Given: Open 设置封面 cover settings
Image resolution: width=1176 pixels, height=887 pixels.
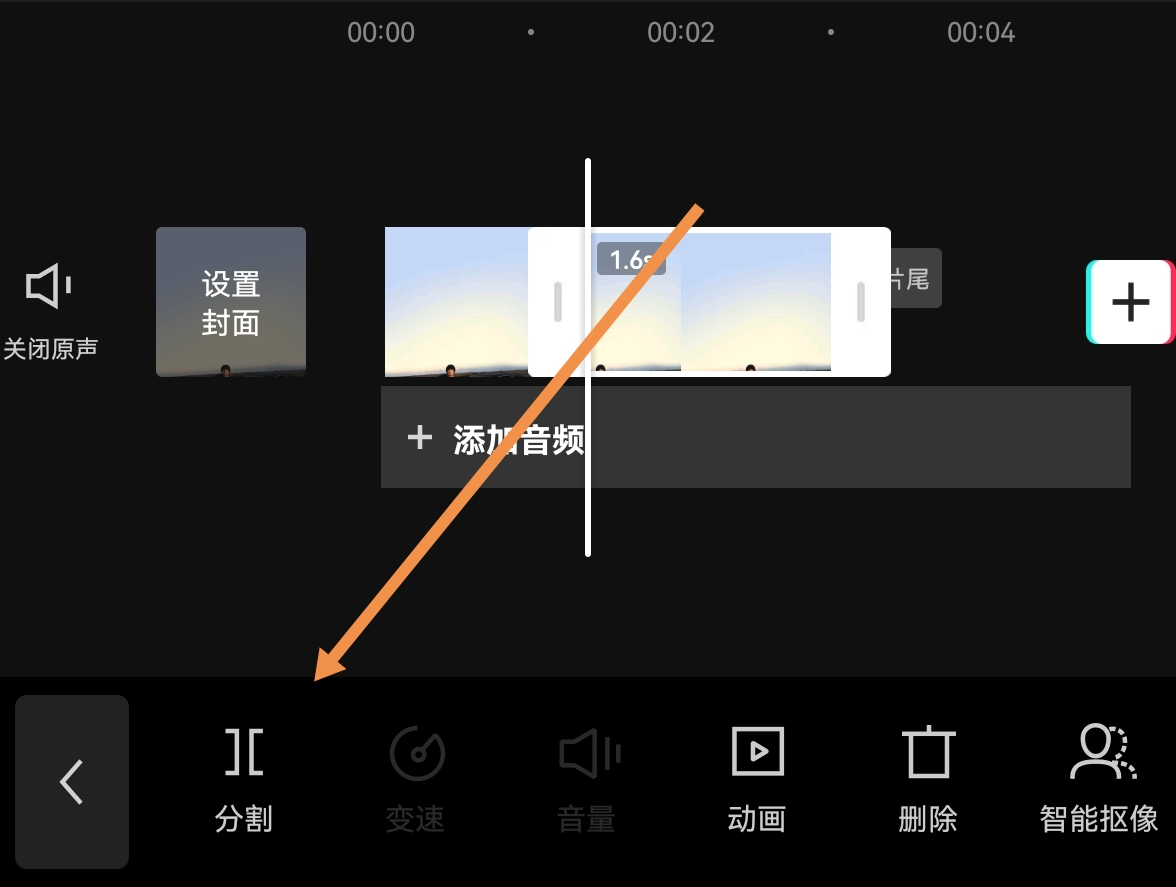Looking at the screenshot, I should (x=231, y=302).
